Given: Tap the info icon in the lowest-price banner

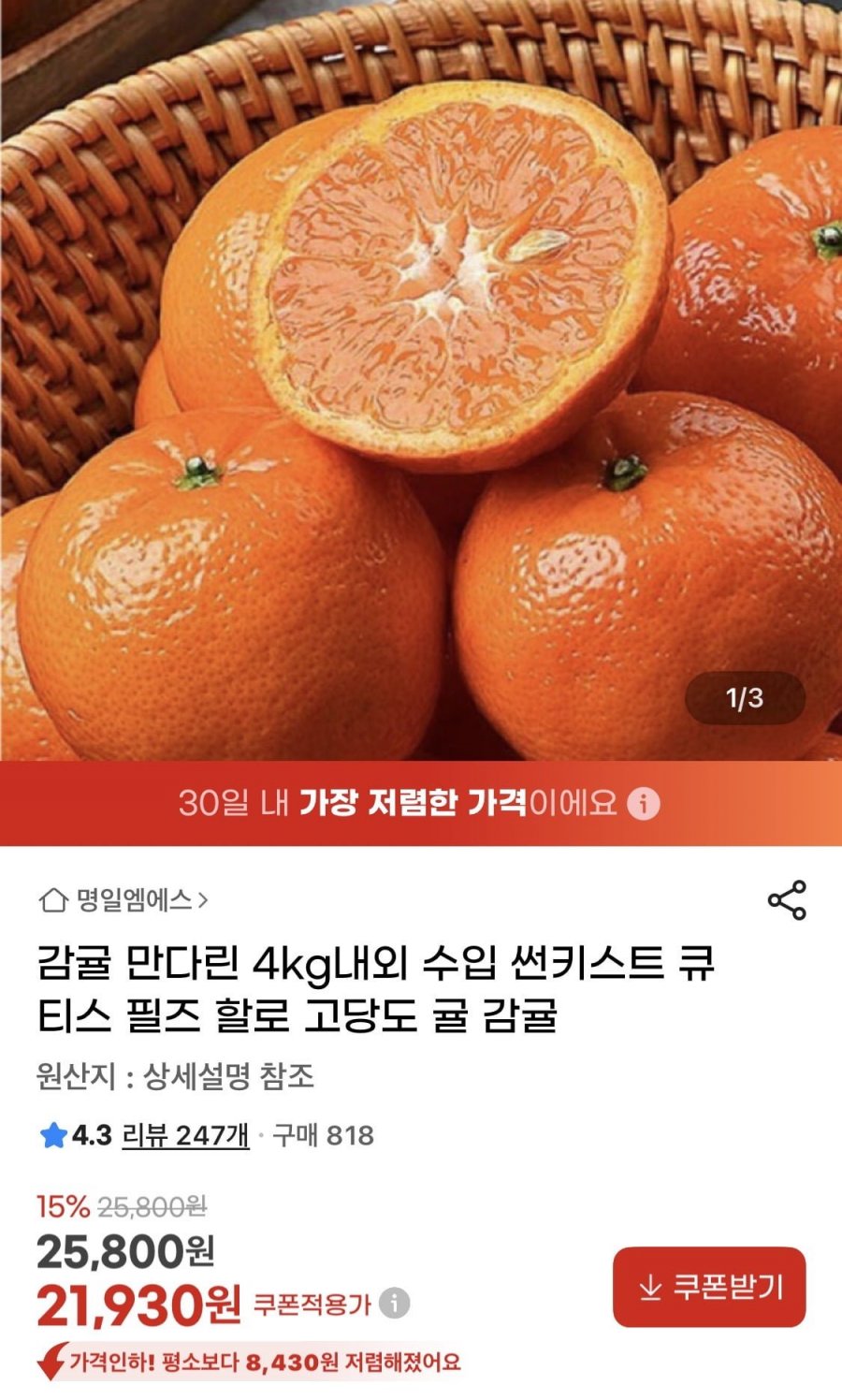Looking at the screenshot, I should 643,804.
